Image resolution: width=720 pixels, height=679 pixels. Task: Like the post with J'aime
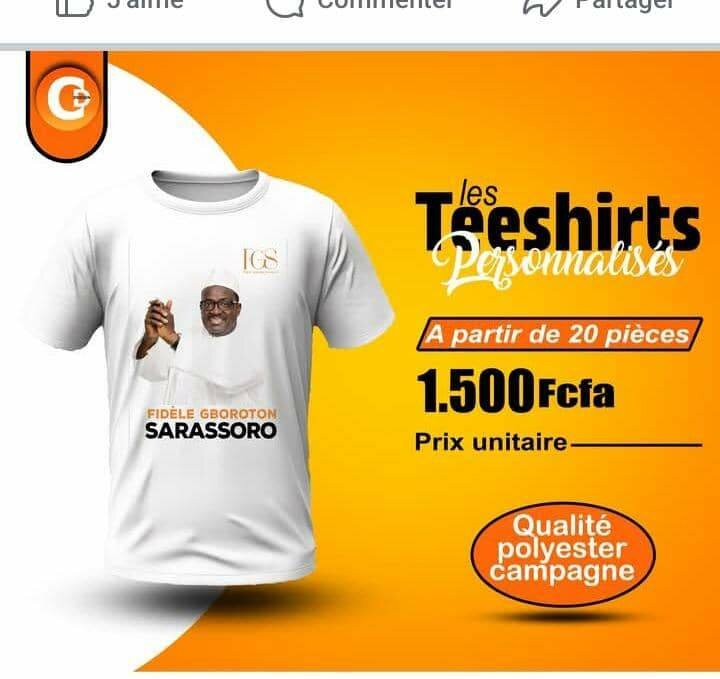point(118,5)
